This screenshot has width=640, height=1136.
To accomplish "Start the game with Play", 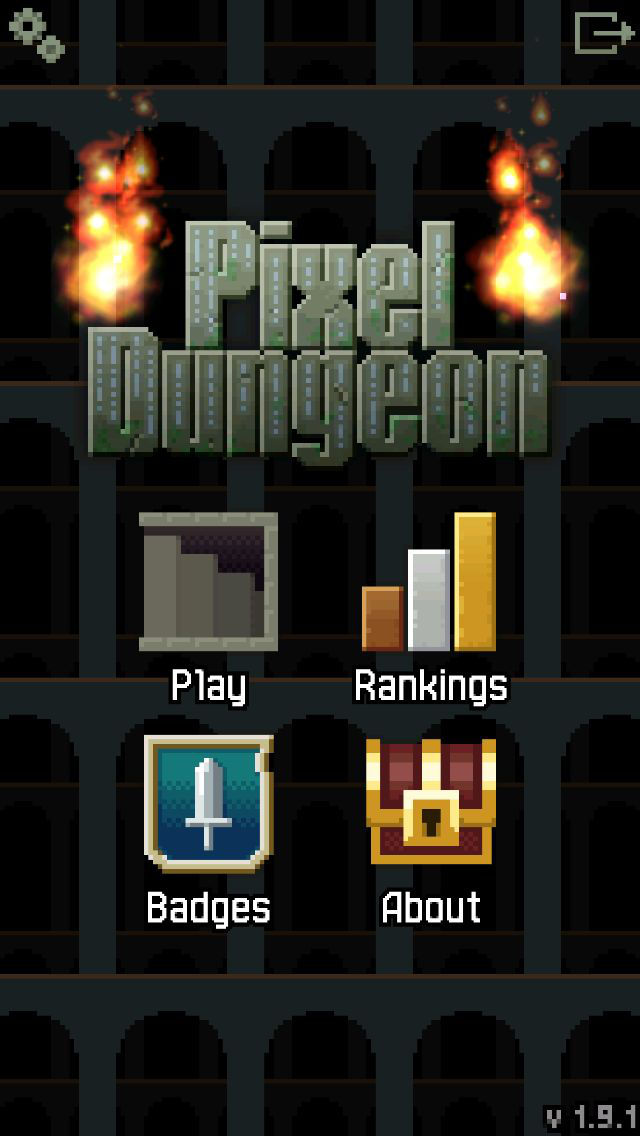I will coord(209,607).
